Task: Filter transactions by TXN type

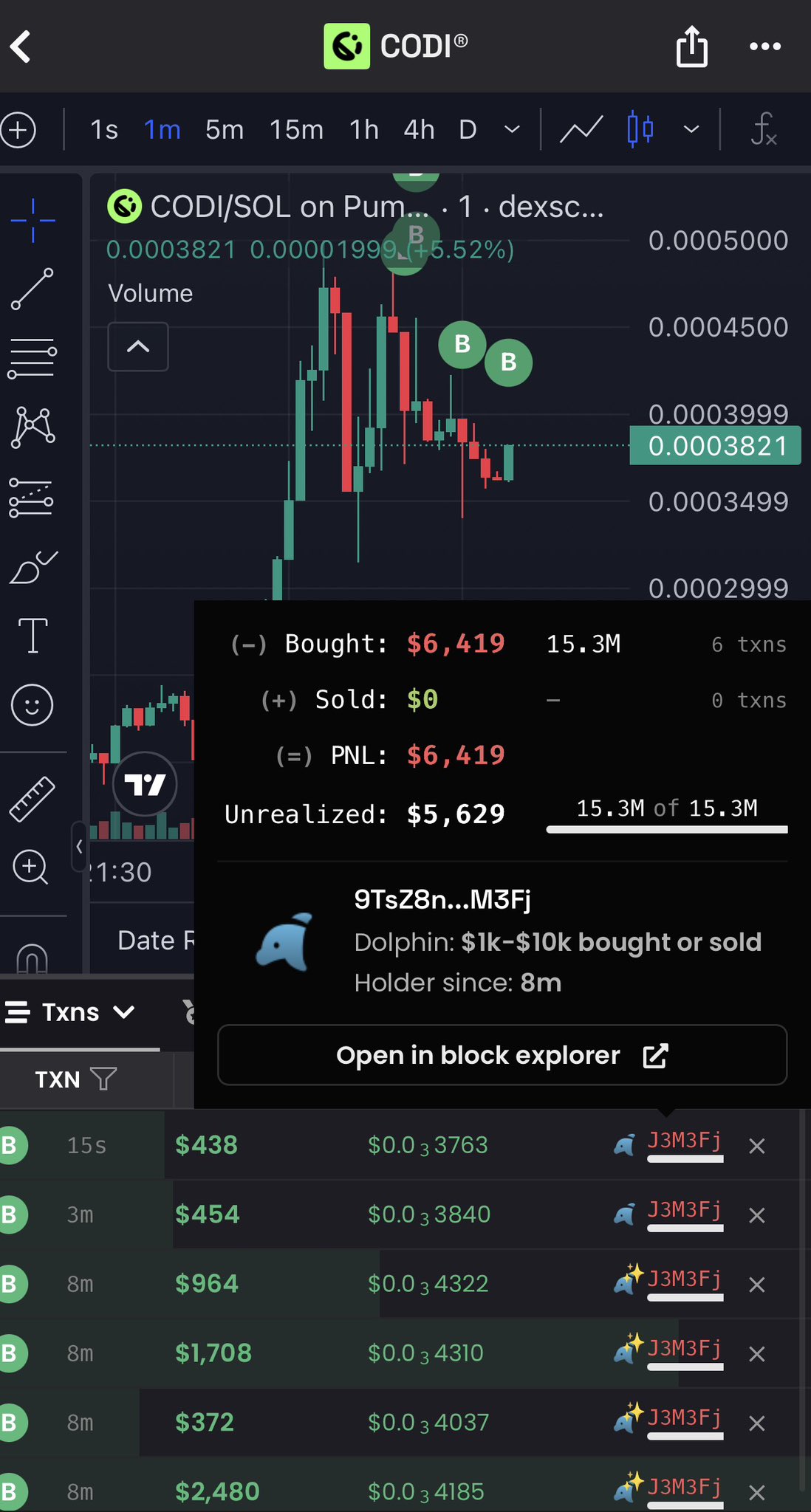Action: pyautogui.click(x=103, y=1079)
